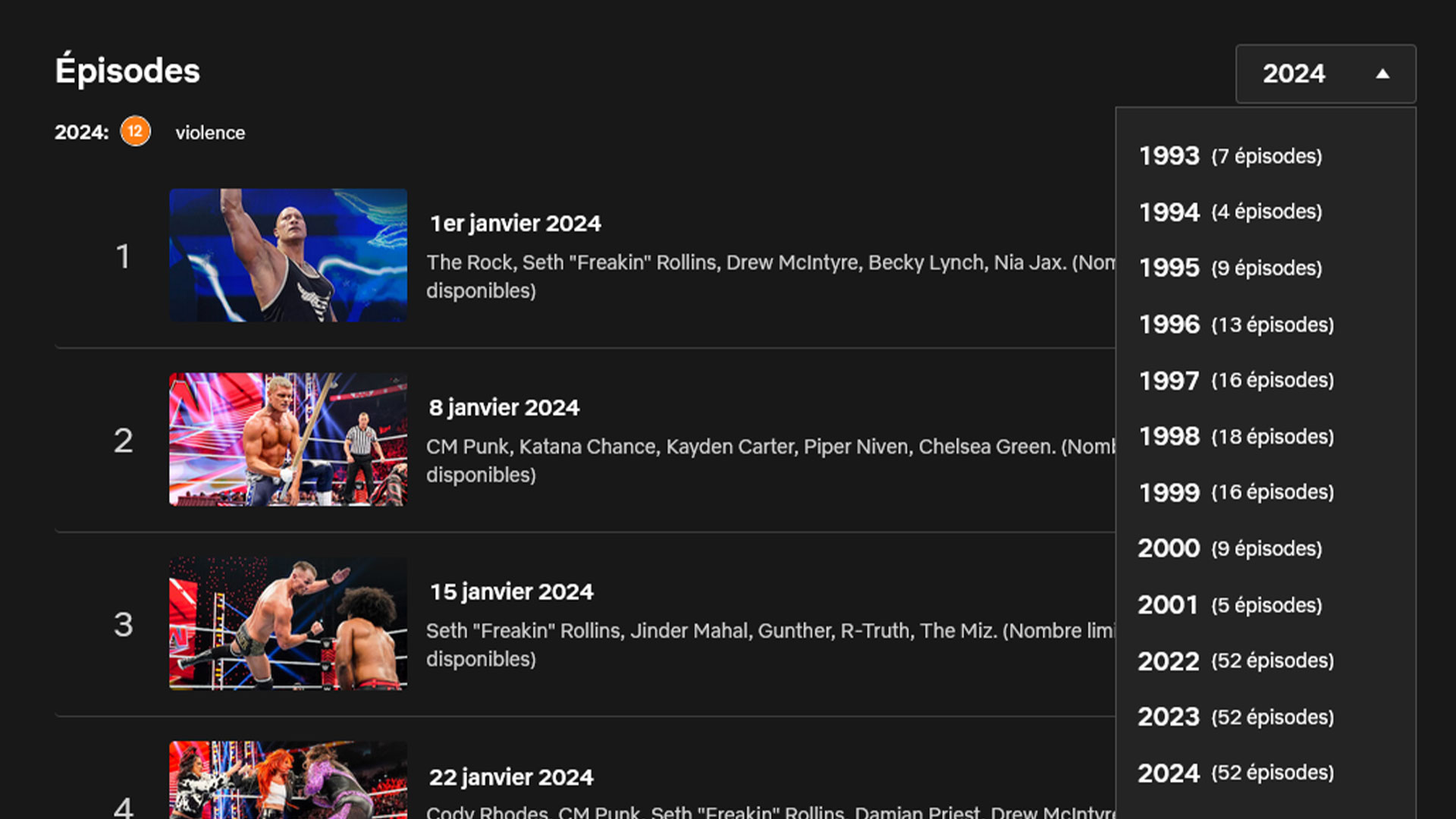Select 2000 (9 épisodes)

pos(1230,549)
